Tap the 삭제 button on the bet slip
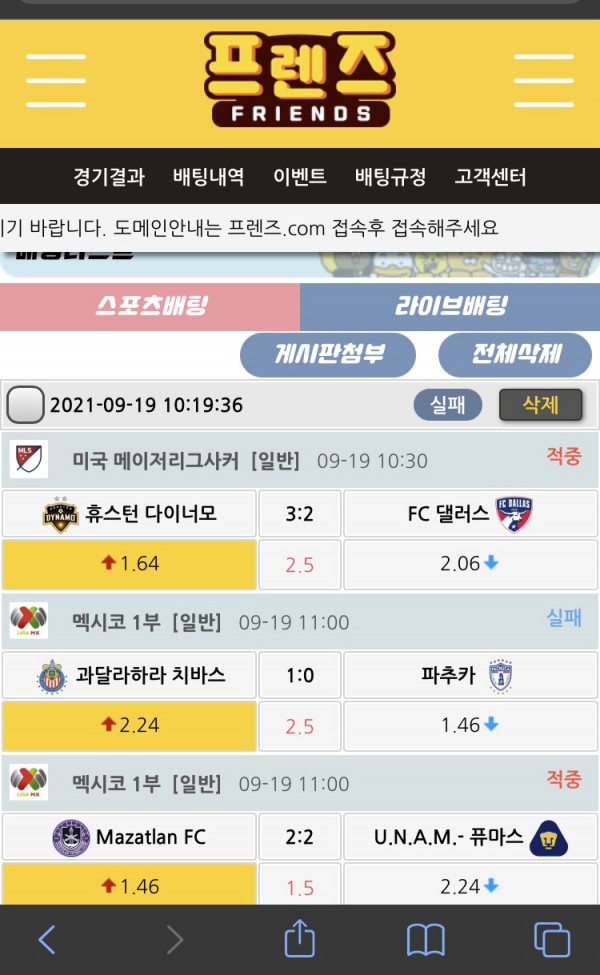The image size is (600, 975). click(x=540, y=404)
